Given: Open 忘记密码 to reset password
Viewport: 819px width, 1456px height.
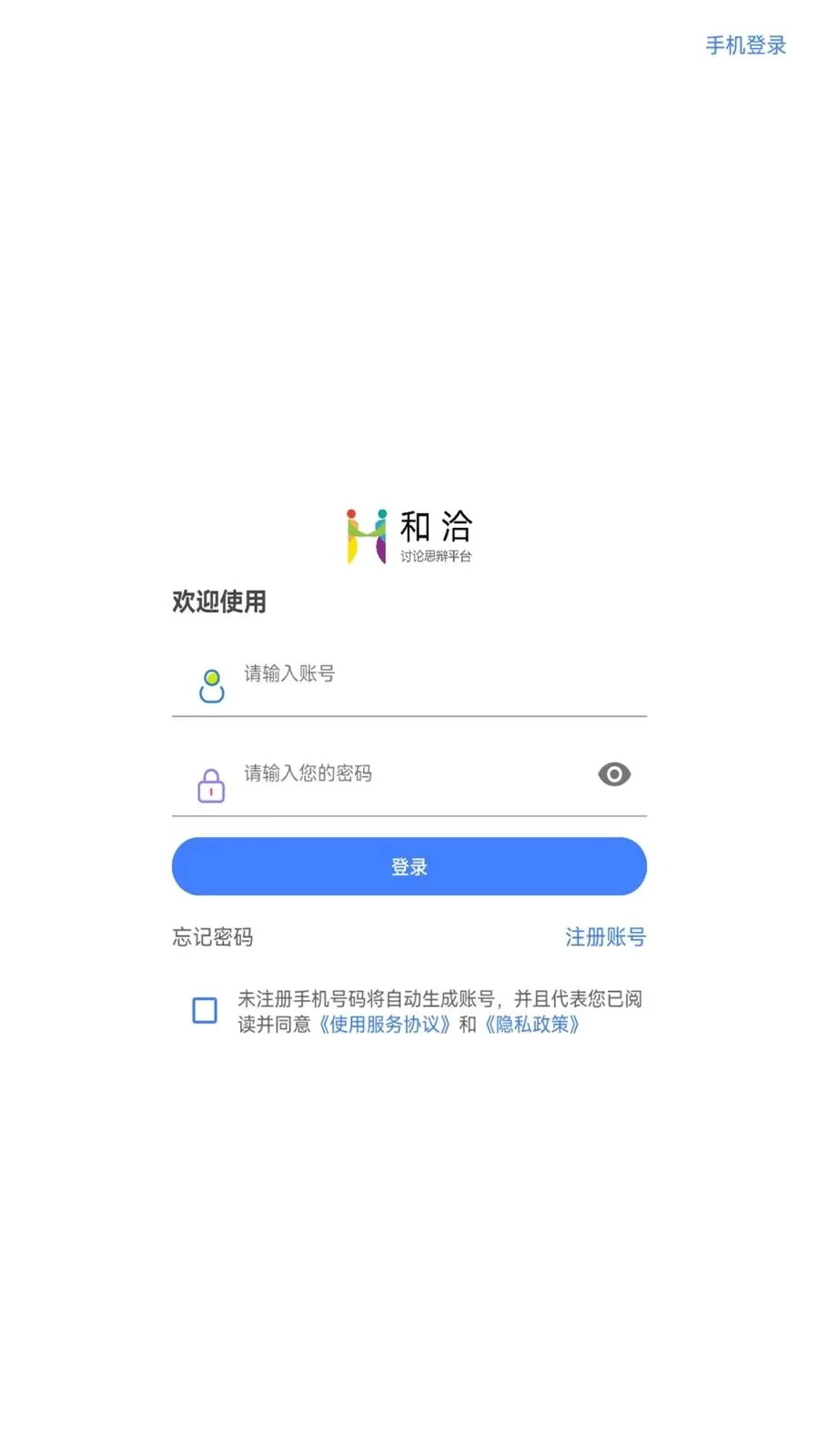Looking at the screenshot, I should (213, 937).
